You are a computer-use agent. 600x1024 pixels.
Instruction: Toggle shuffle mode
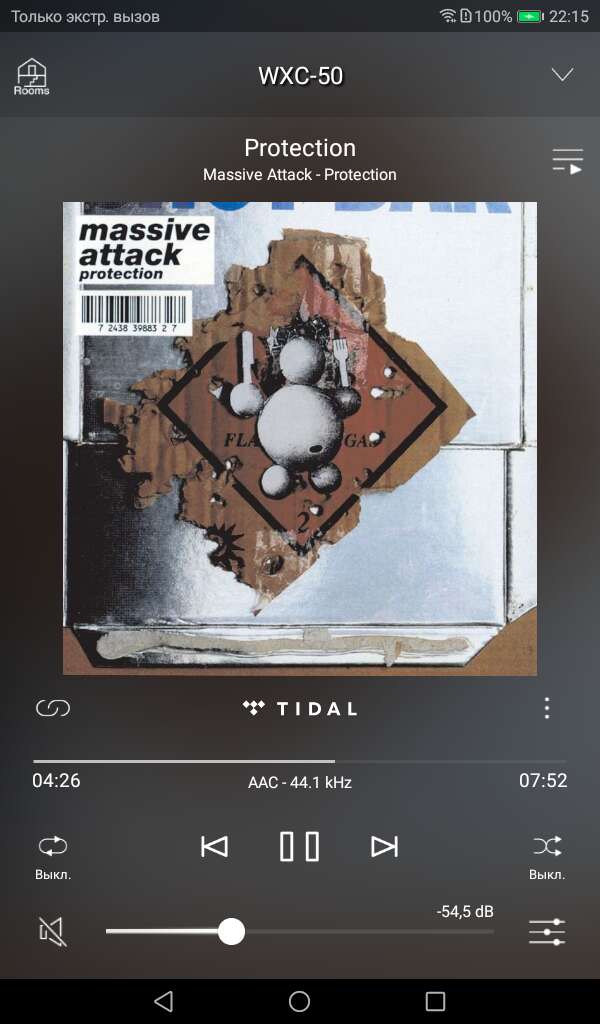pyautogui.click(x=546, y=846)
